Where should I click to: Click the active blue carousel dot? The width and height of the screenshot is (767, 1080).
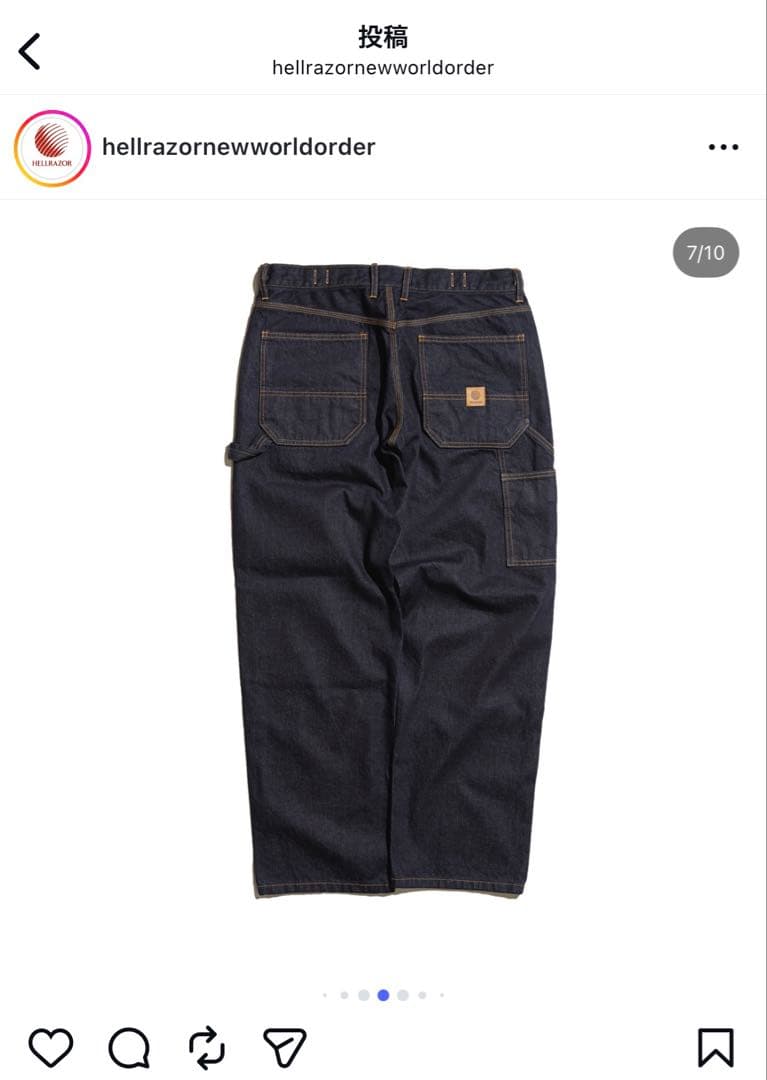click(383, 995)
